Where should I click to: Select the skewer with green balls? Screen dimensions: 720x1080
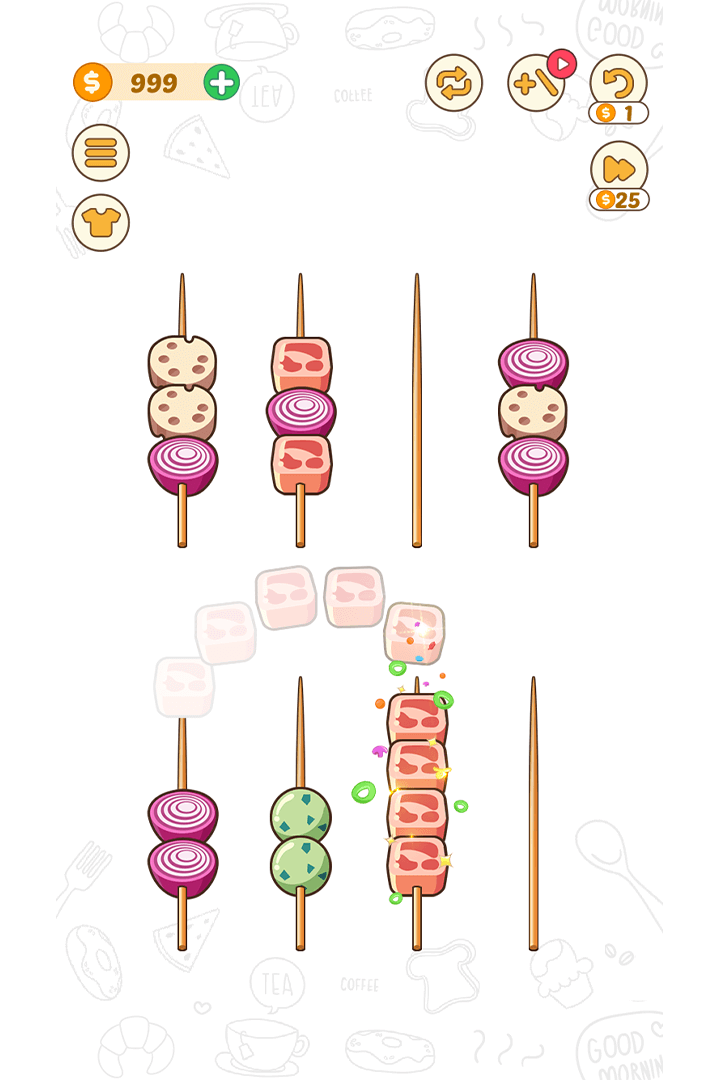tap(300, 840)
